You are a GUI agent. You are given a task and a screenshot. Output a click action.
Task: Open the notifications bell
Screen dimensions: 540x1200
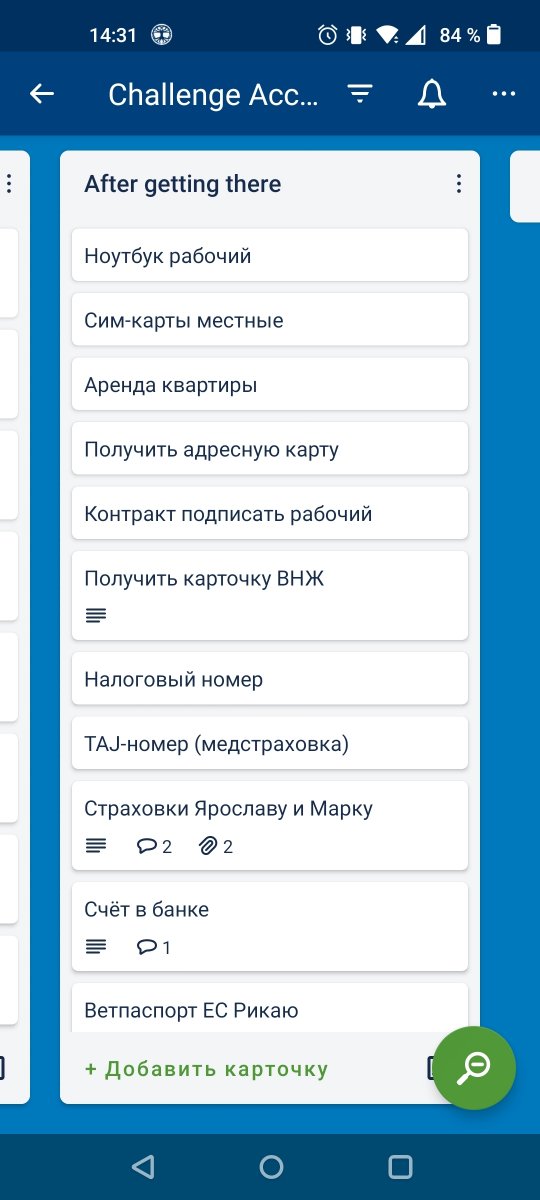(x=432, y=94)
